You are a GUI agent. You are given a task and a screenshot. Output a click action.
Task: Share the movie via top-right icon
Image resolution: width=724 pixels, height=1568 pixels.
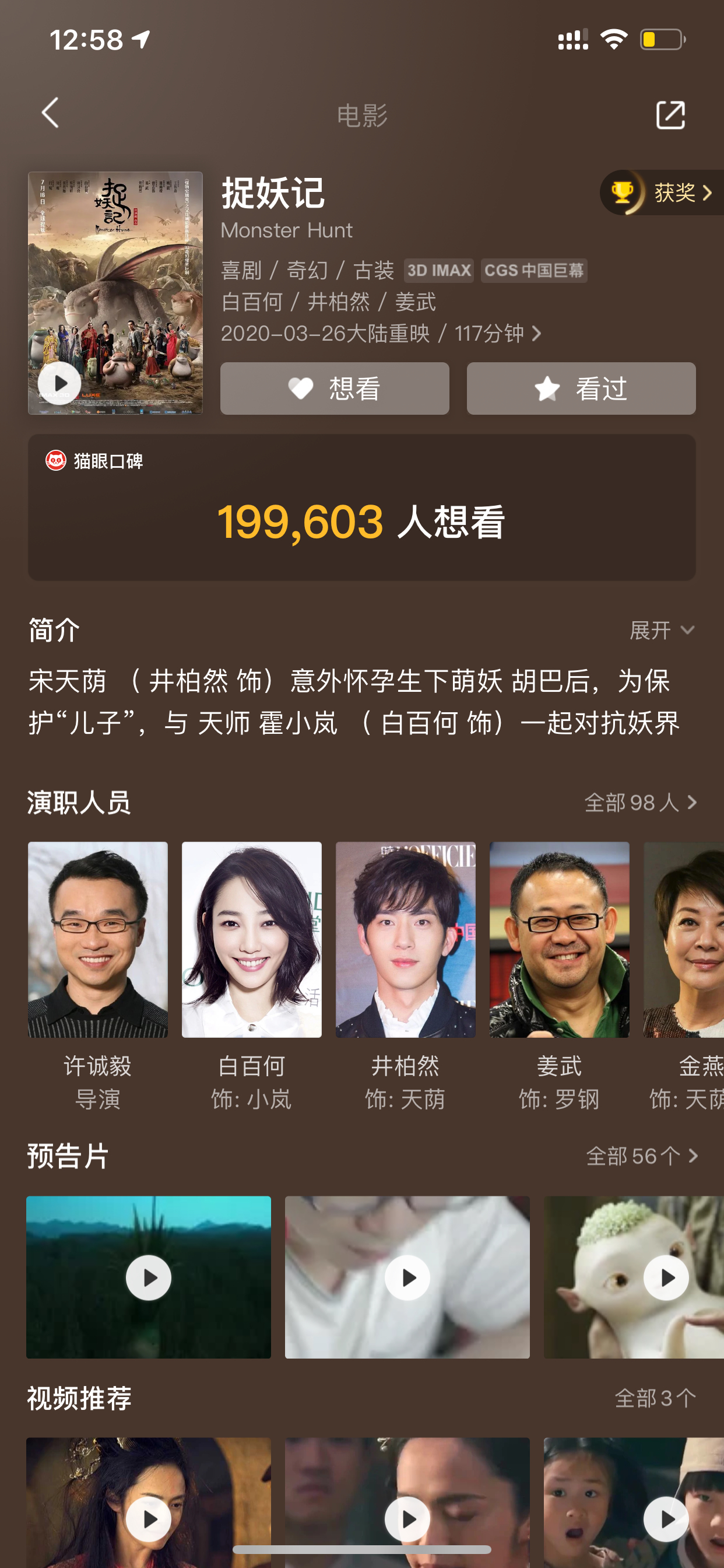pos(670,115)
